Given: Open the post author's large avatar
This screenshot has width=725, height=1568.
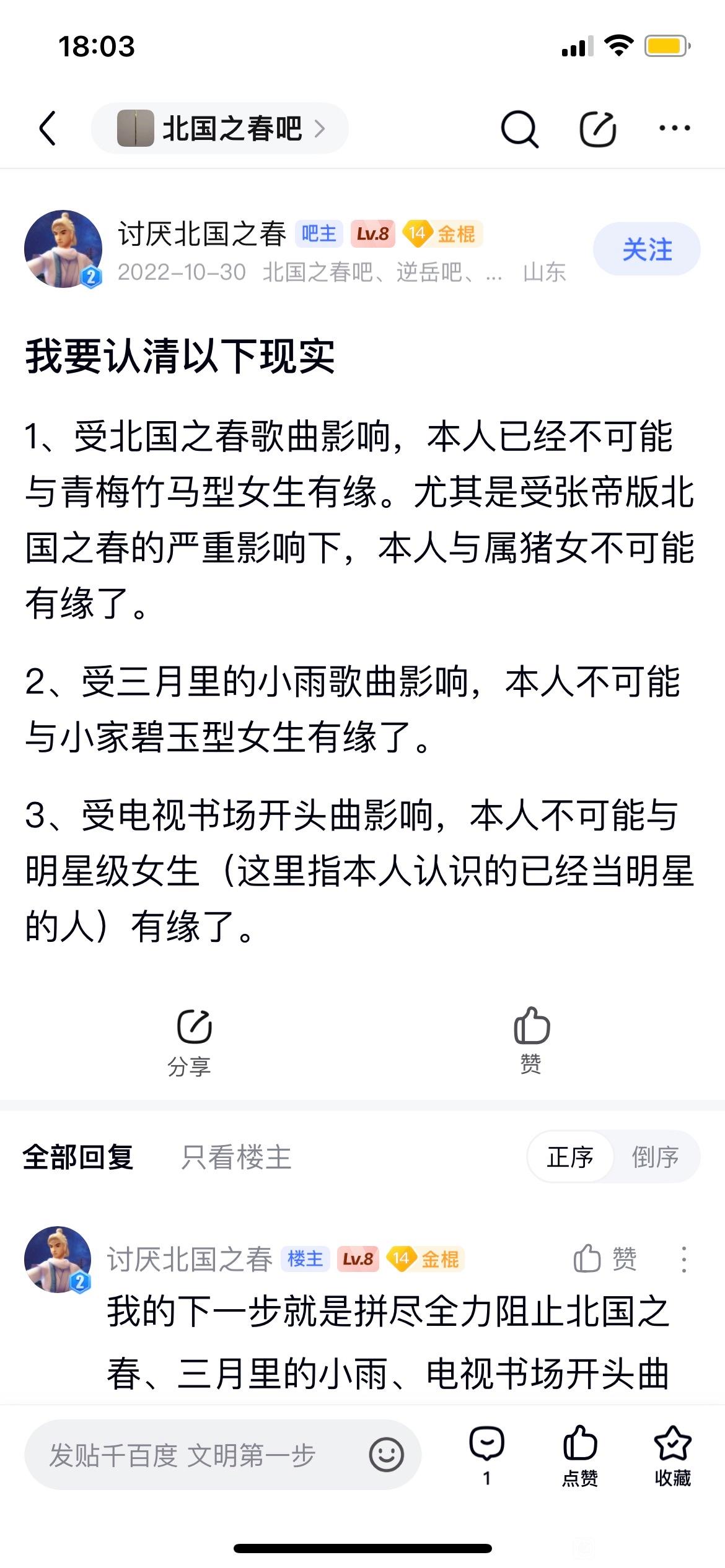Looking at the screenshot, I should 63,249.
